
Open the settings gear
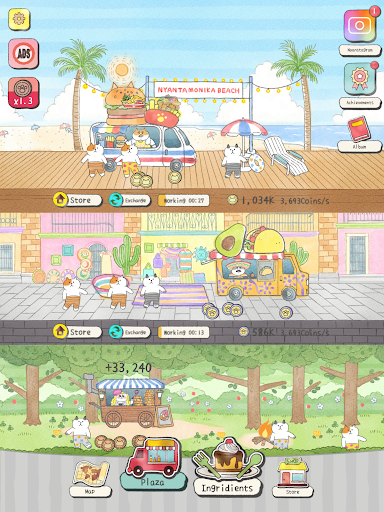pyautogui.click(x=19, y=19)
